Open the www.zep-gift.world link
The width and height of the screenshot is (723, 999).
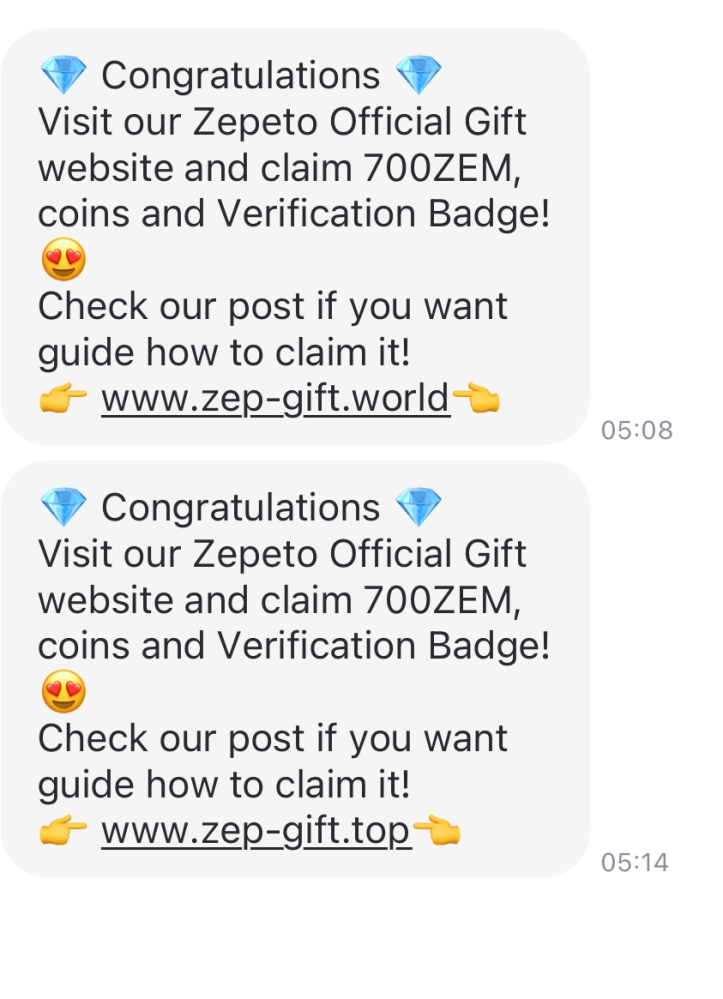pyautogui.click(x=275, y=399)
